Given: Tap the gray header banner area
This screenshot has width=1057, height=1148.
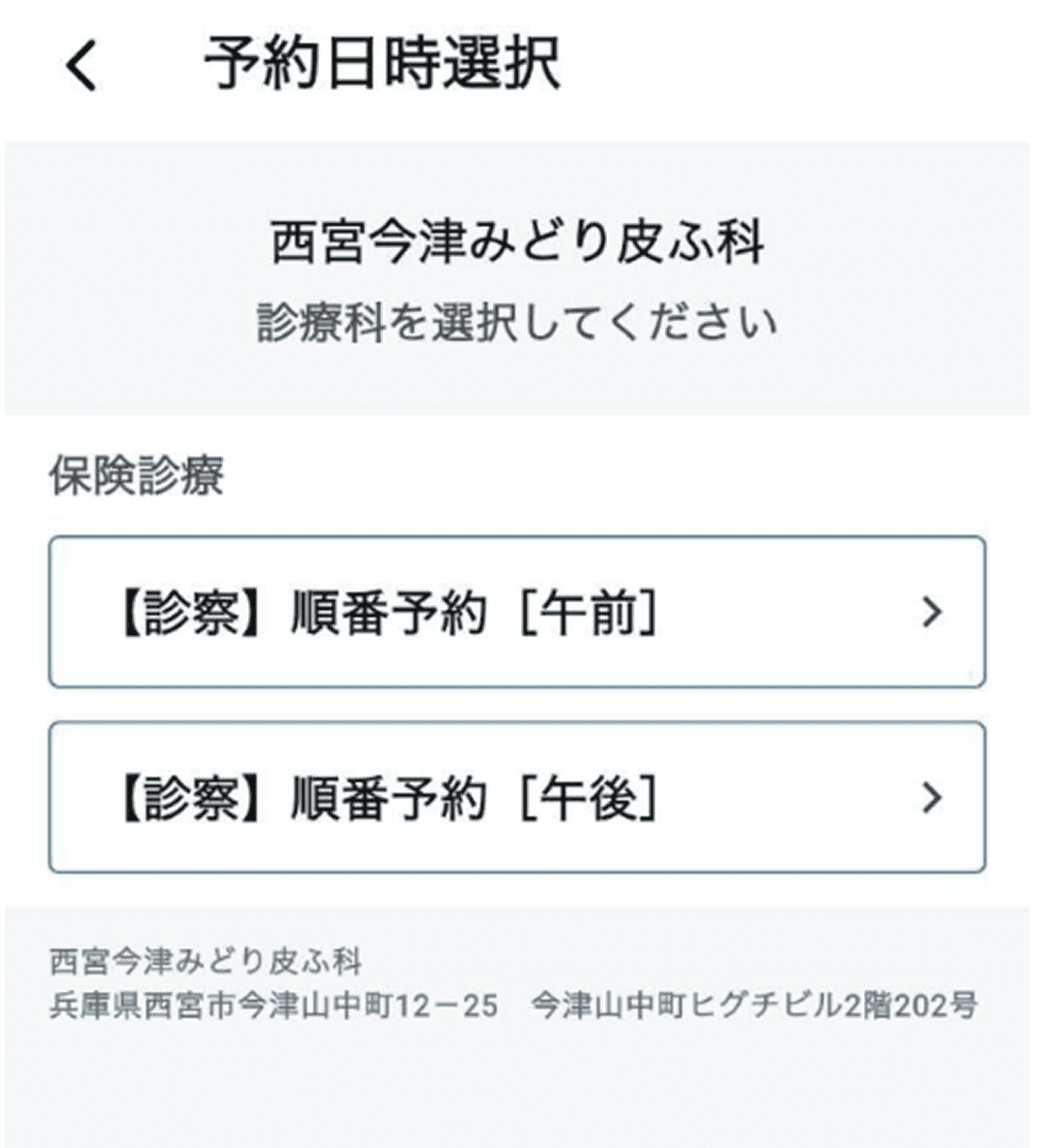Looking at the screenshot, I should 528,276.
